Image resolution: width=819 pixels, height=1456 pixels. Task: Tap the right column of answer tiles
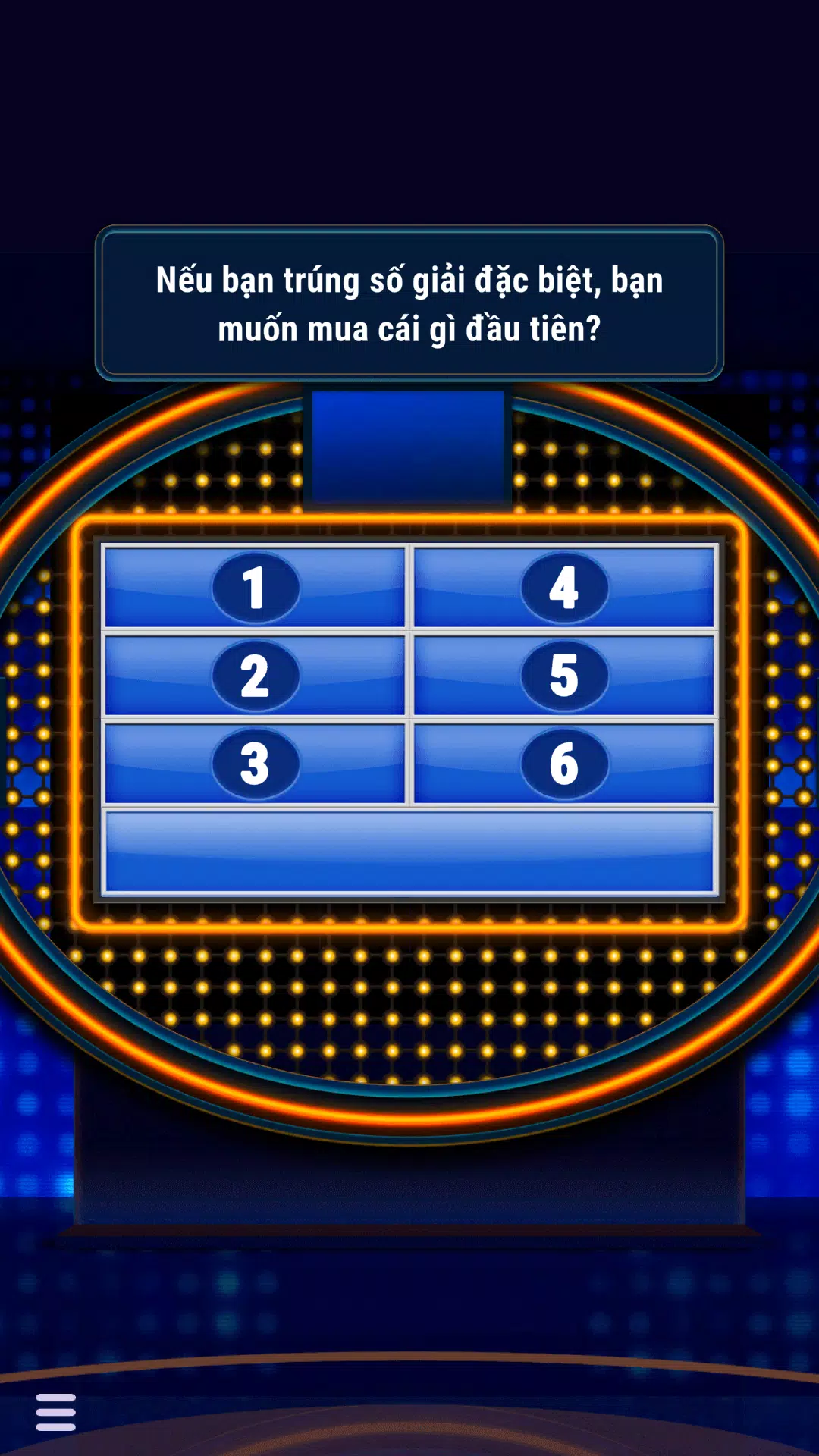point(563,679)
